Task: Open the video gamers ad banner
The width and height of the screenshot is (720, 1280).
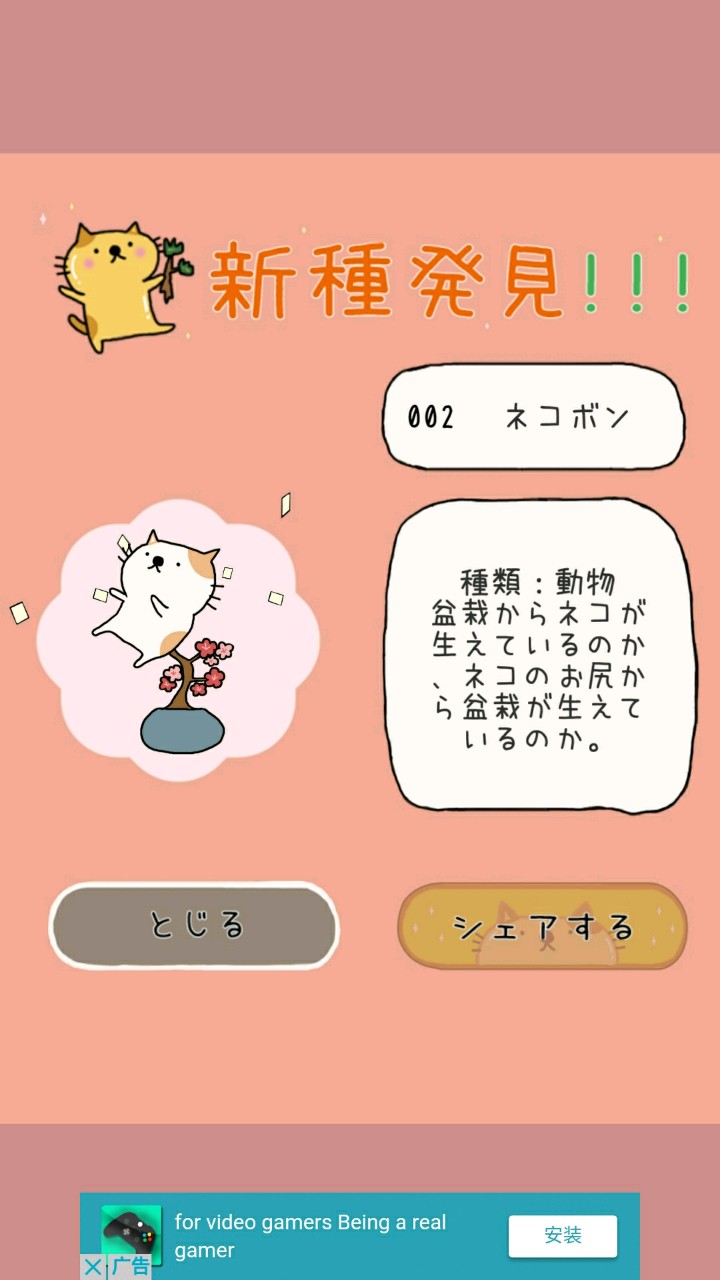Action: [x=310, y=1236]
